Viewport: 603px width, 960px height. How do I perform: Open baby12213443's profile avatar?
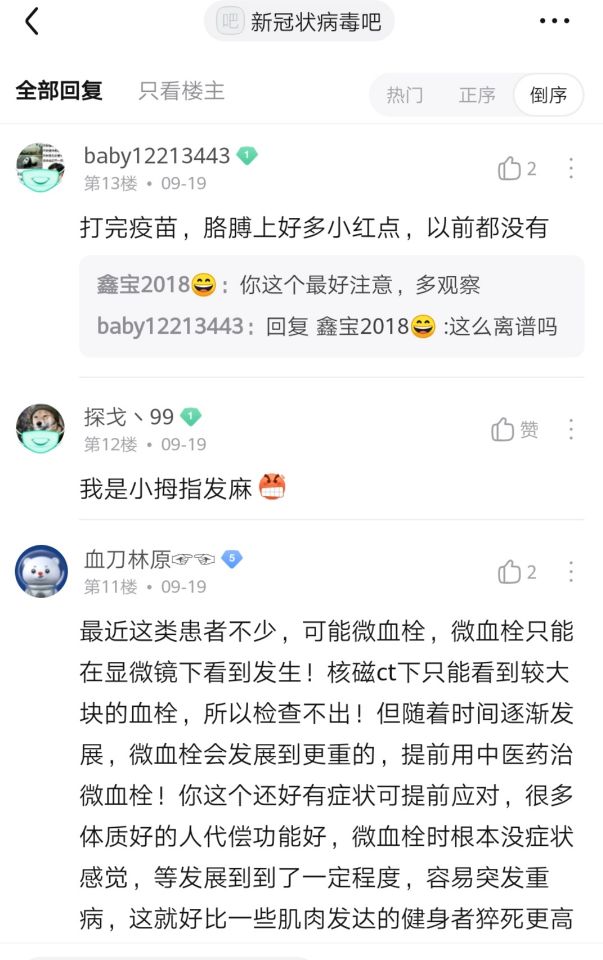[41, 168]
